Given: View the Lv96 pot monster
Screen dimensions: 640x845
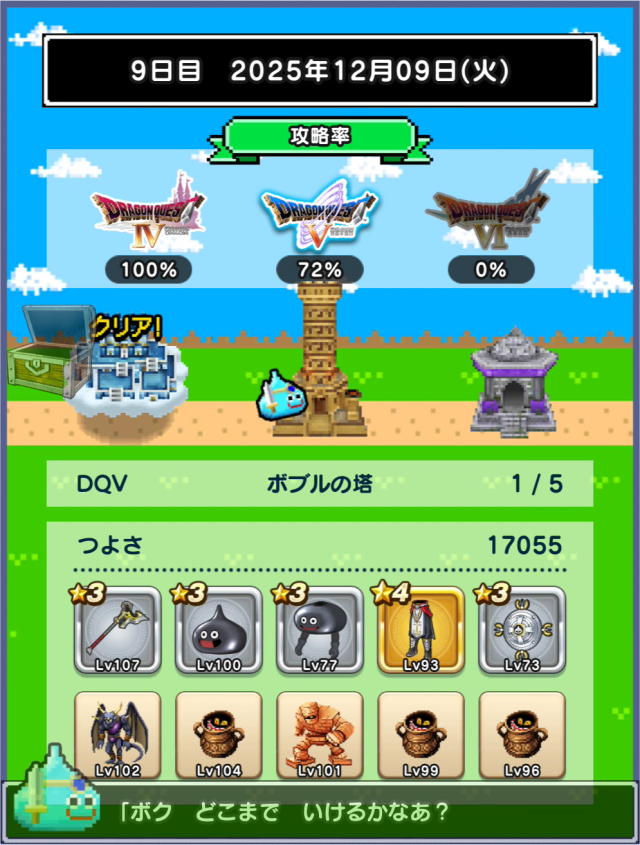Looking at the screenshot, I should tap(522, 735).
